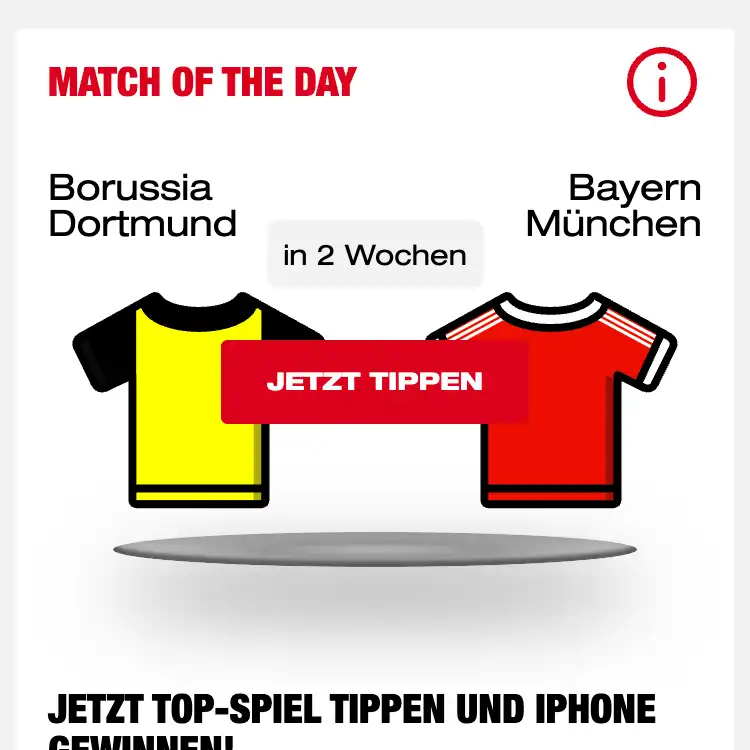This screenshot has width=750, height=750.
Task: Open the Match of the Day info icon
Action: [661, 82]
